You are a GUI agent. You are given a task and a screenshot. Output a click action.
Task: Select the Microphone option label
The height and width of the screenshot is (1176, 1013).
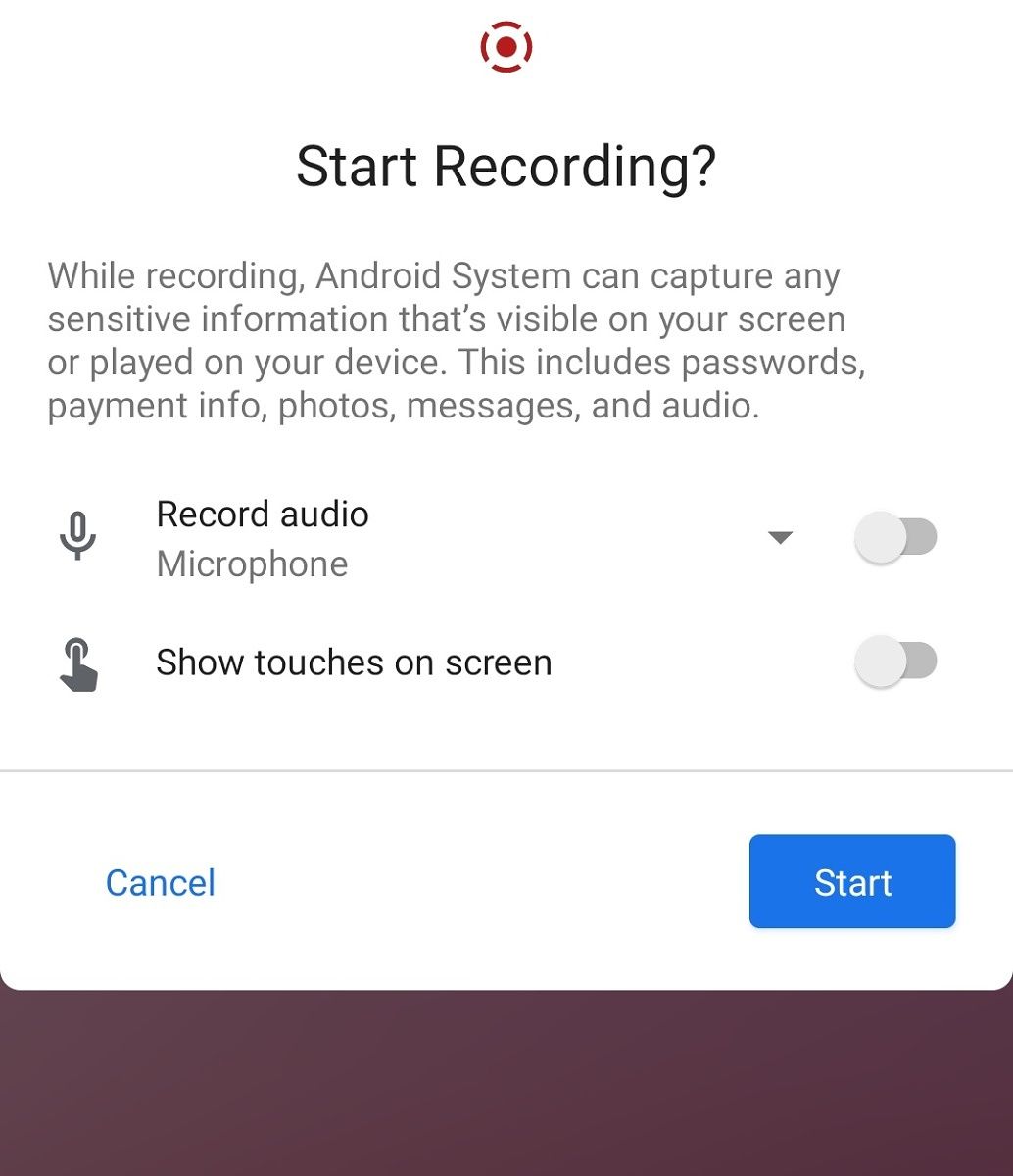(x=252, y=563)
